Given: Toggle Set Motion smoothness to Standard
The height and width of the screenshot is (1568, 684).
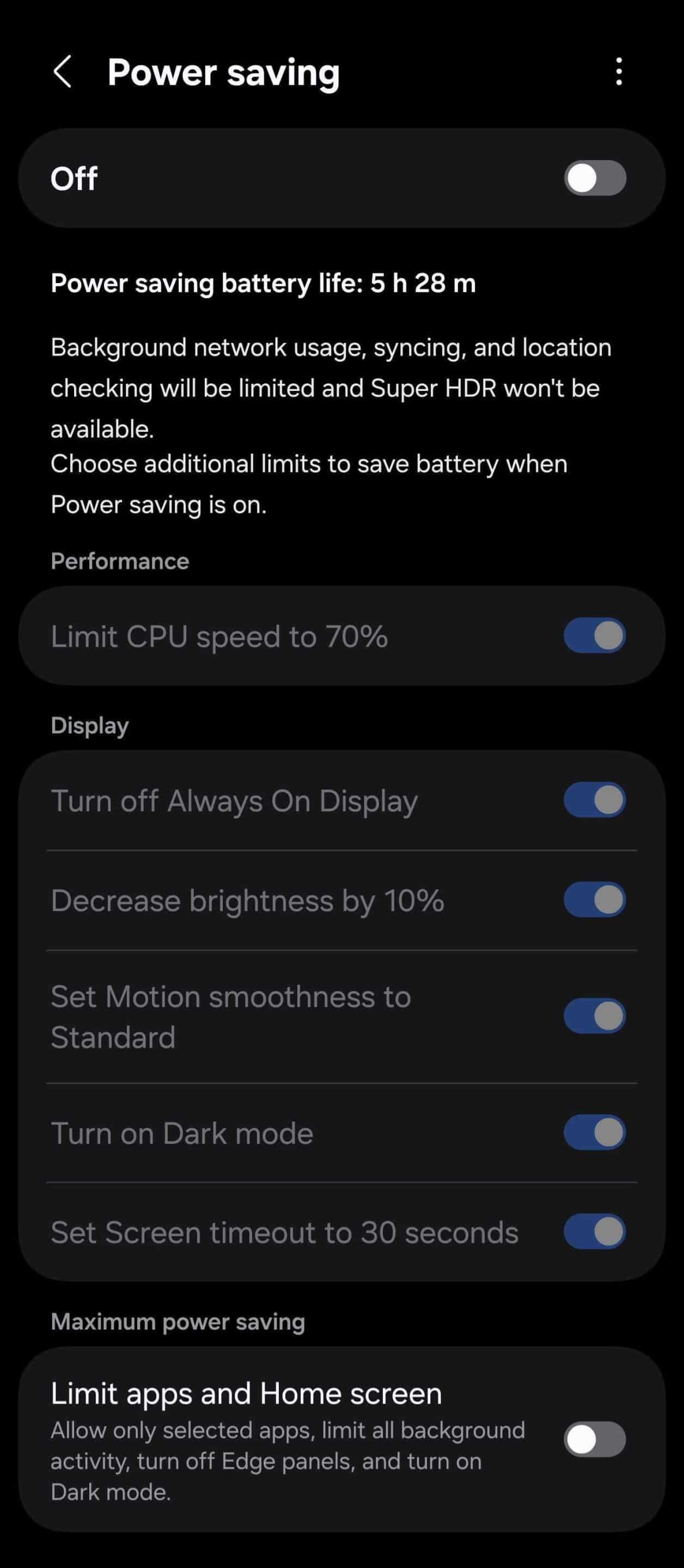Looking at the screenshot, I should coord(595,1016).
